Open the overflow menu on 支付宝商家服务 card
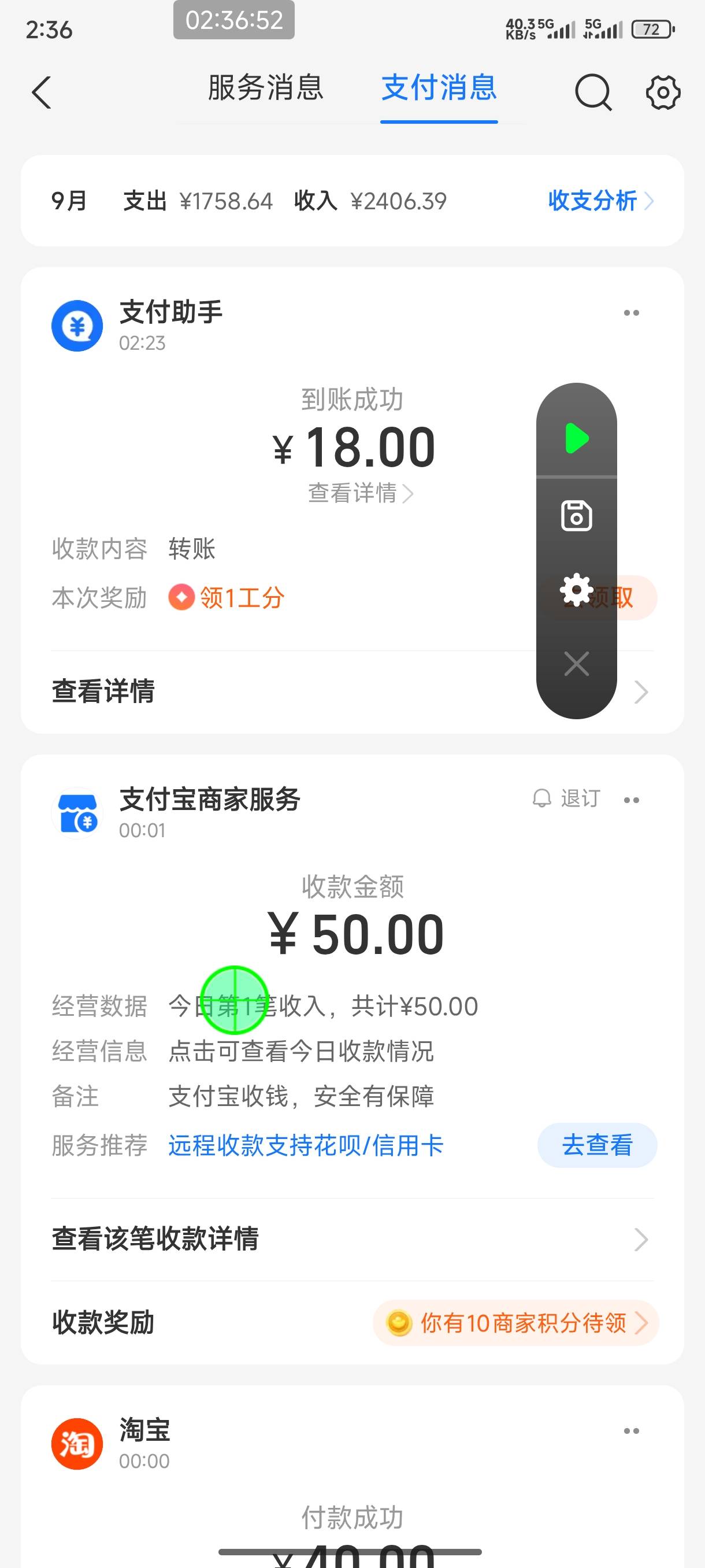Image resolution: width=705 pixels, height=1568 pixels. pyautogui.click(x=632, y=800)
